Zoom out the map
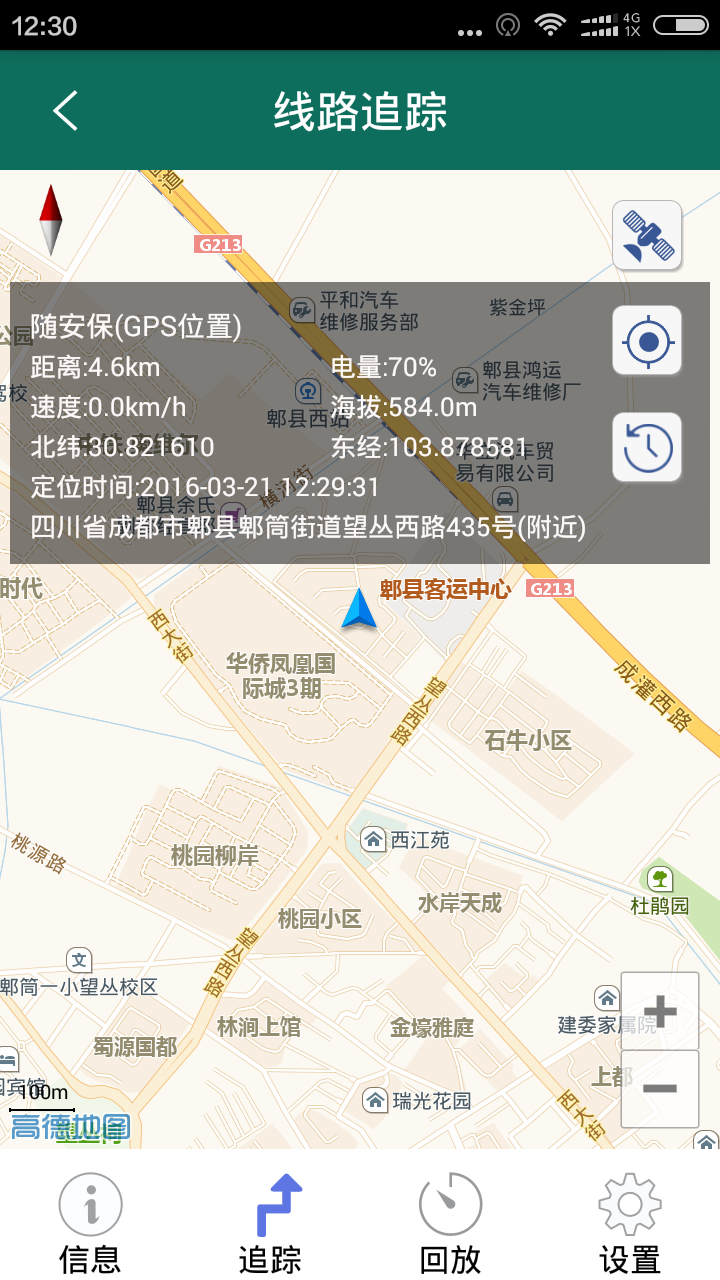 [659, 1088]
